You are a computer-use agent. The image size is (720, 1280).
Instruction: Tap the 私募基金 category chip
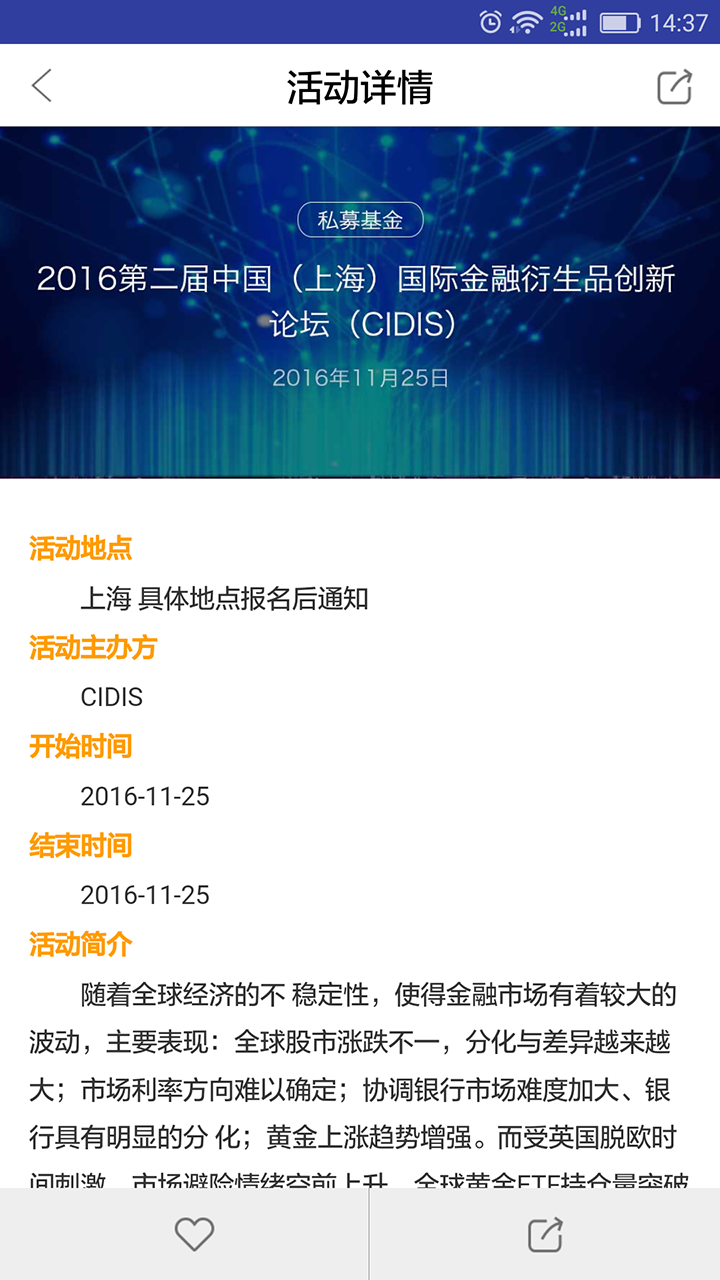(x=360, y=220)
